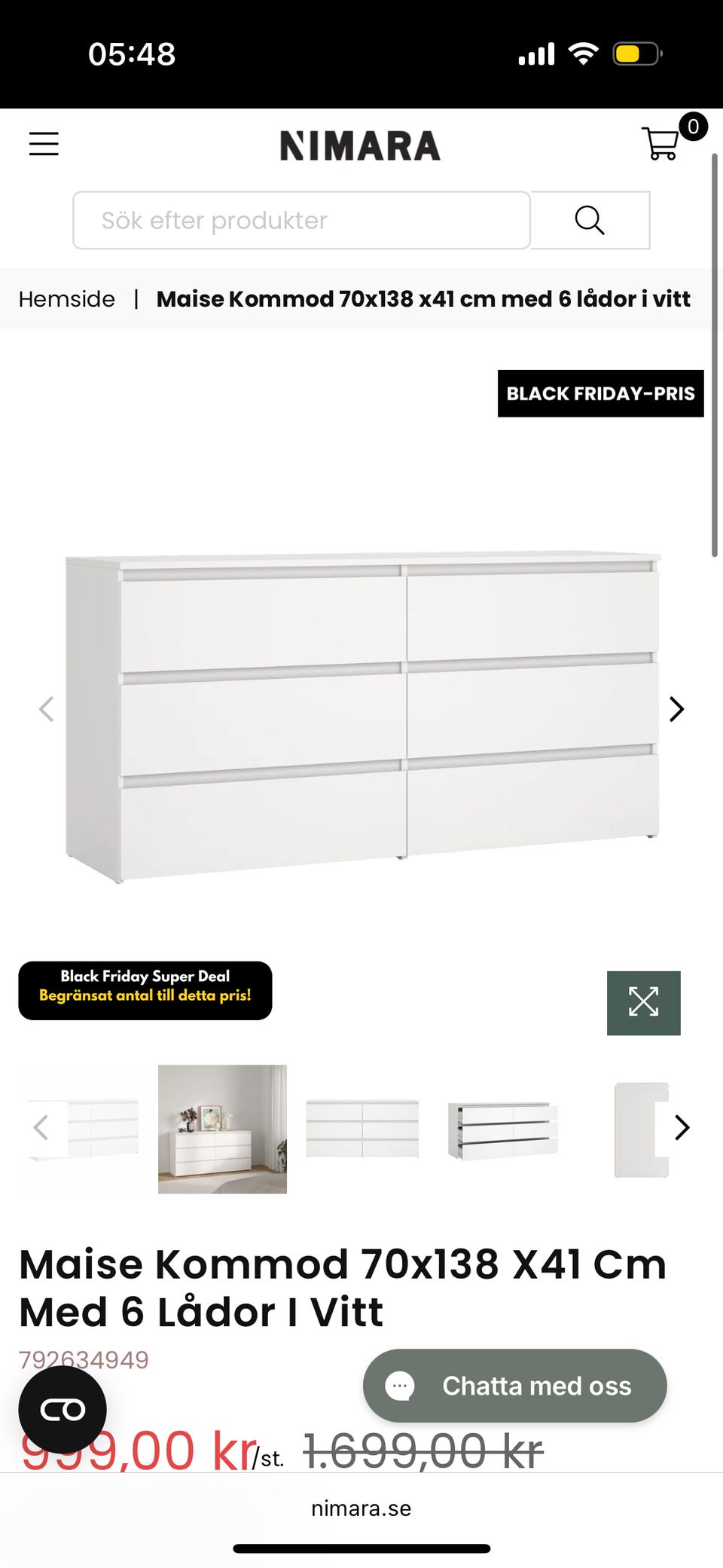Move the thumbnail strip backward

41,1128
